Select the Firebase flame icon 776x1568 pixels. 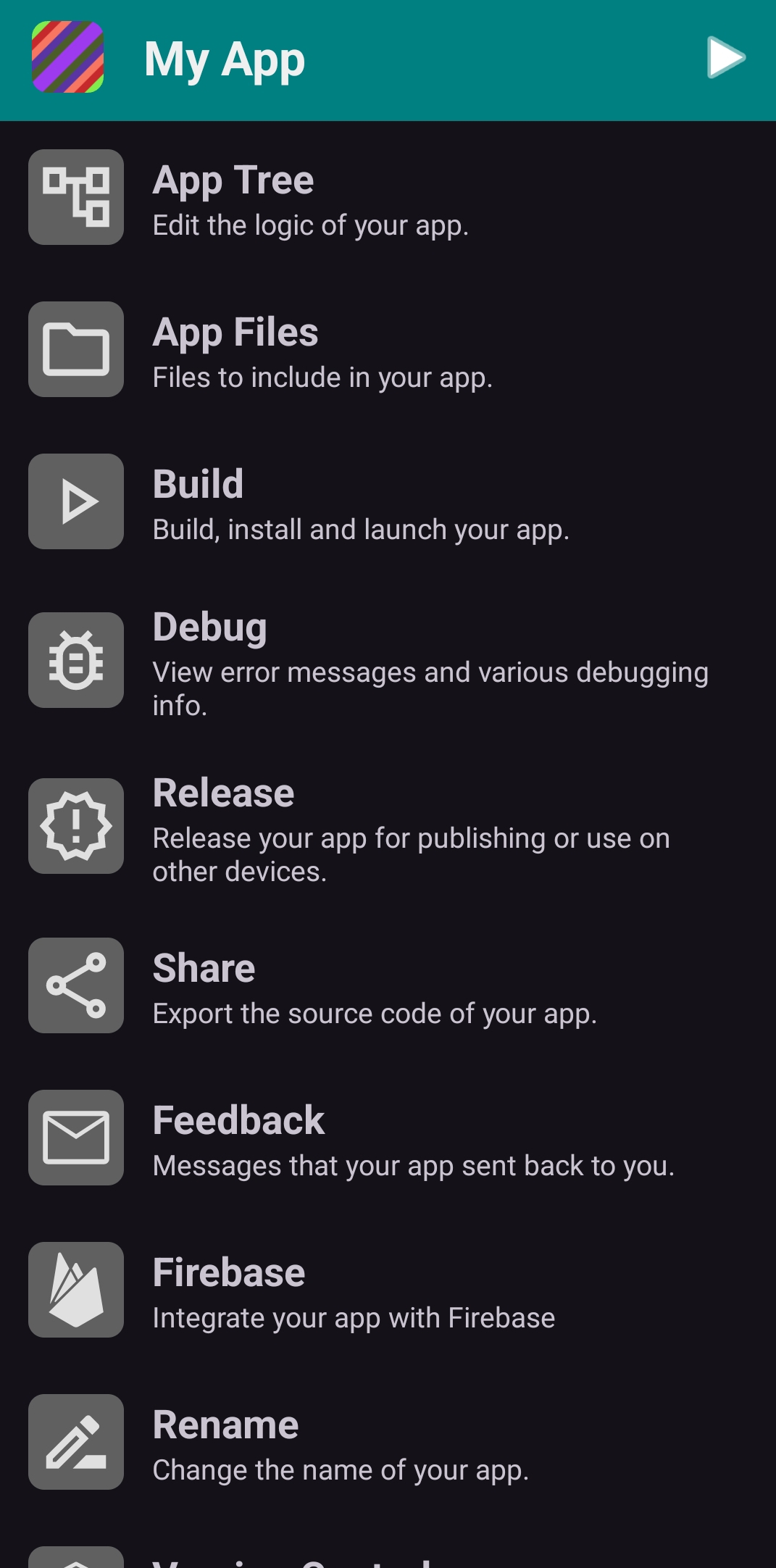pyautogui.click(x=75, y=1290)
